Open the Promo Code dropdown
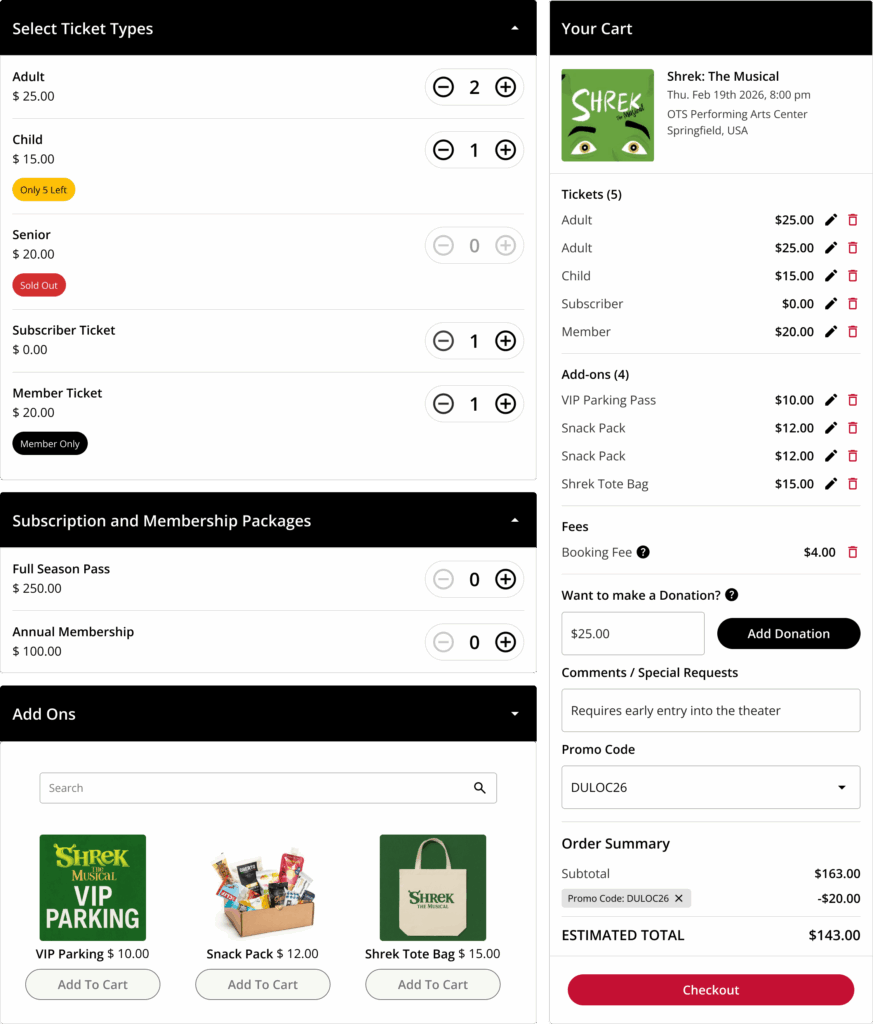The height and width of the screenshot is (1024, 873). click(x=710, y=788)
